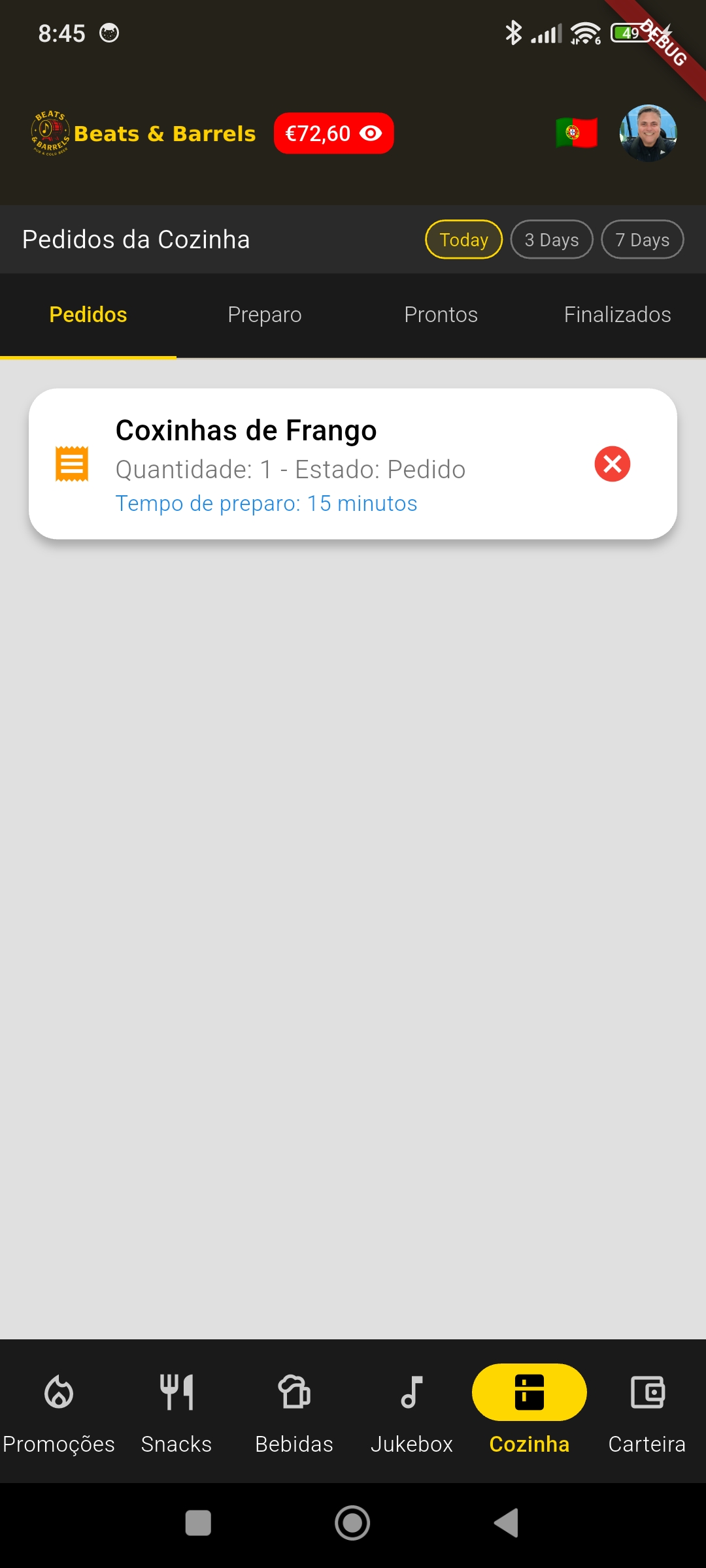Select the Cozinha kitchen icon
The height and width of the screenshot is (1568, 706).
point(529,1392)
